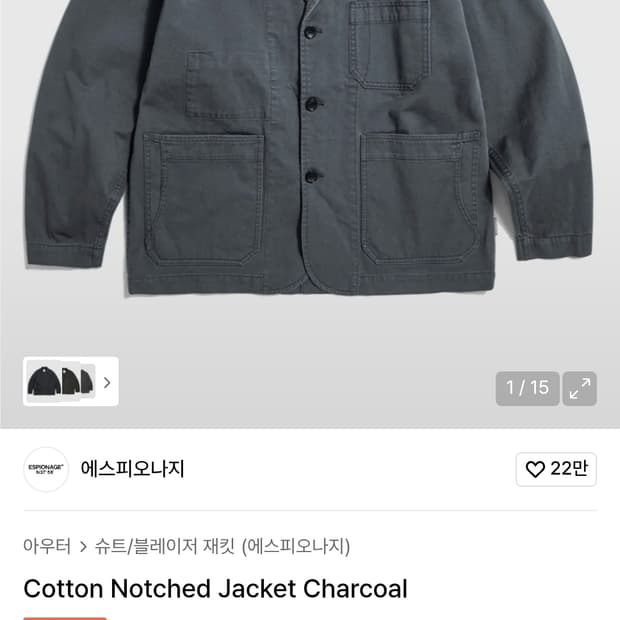Go to the 아우터 category

point(47,546)
